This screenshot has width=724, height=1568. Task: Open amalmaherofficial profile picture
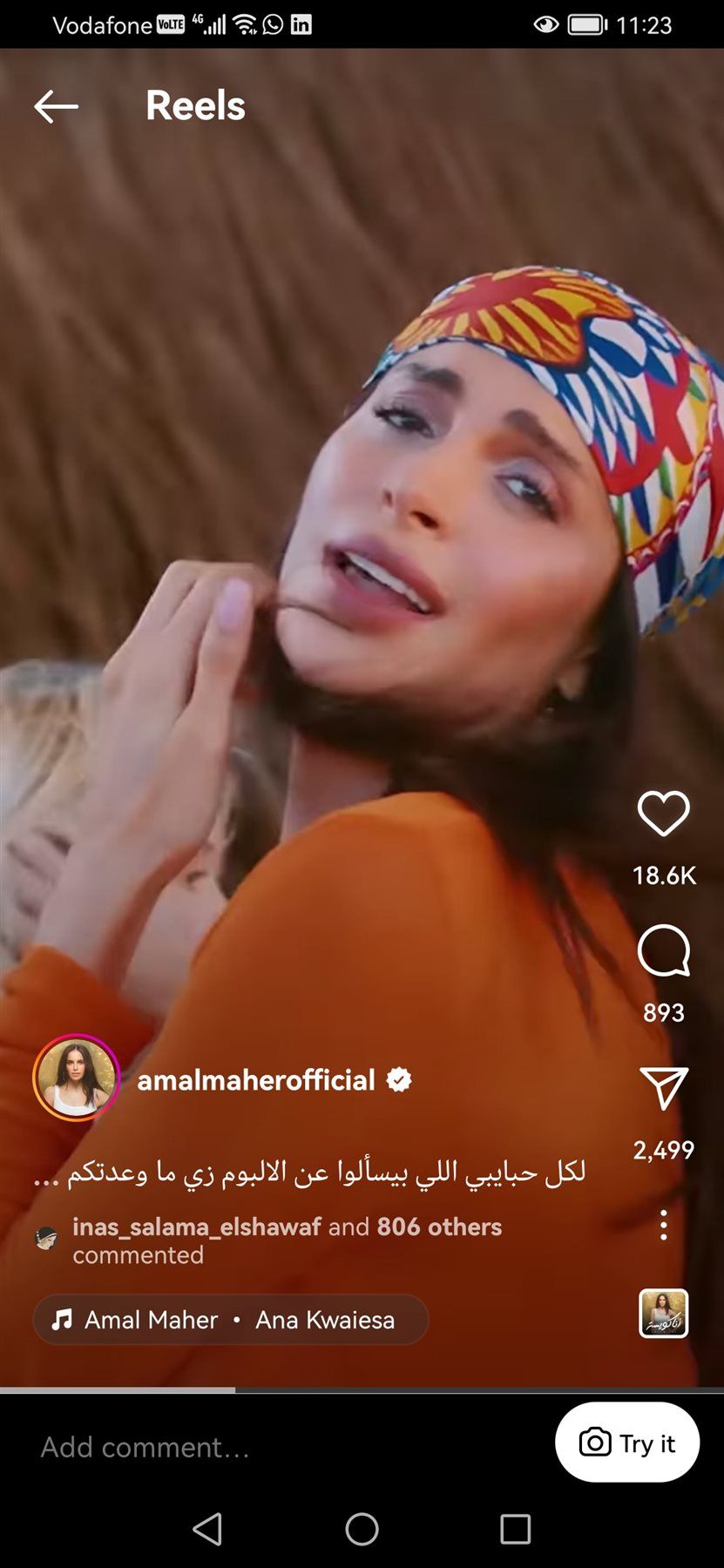77,1078
